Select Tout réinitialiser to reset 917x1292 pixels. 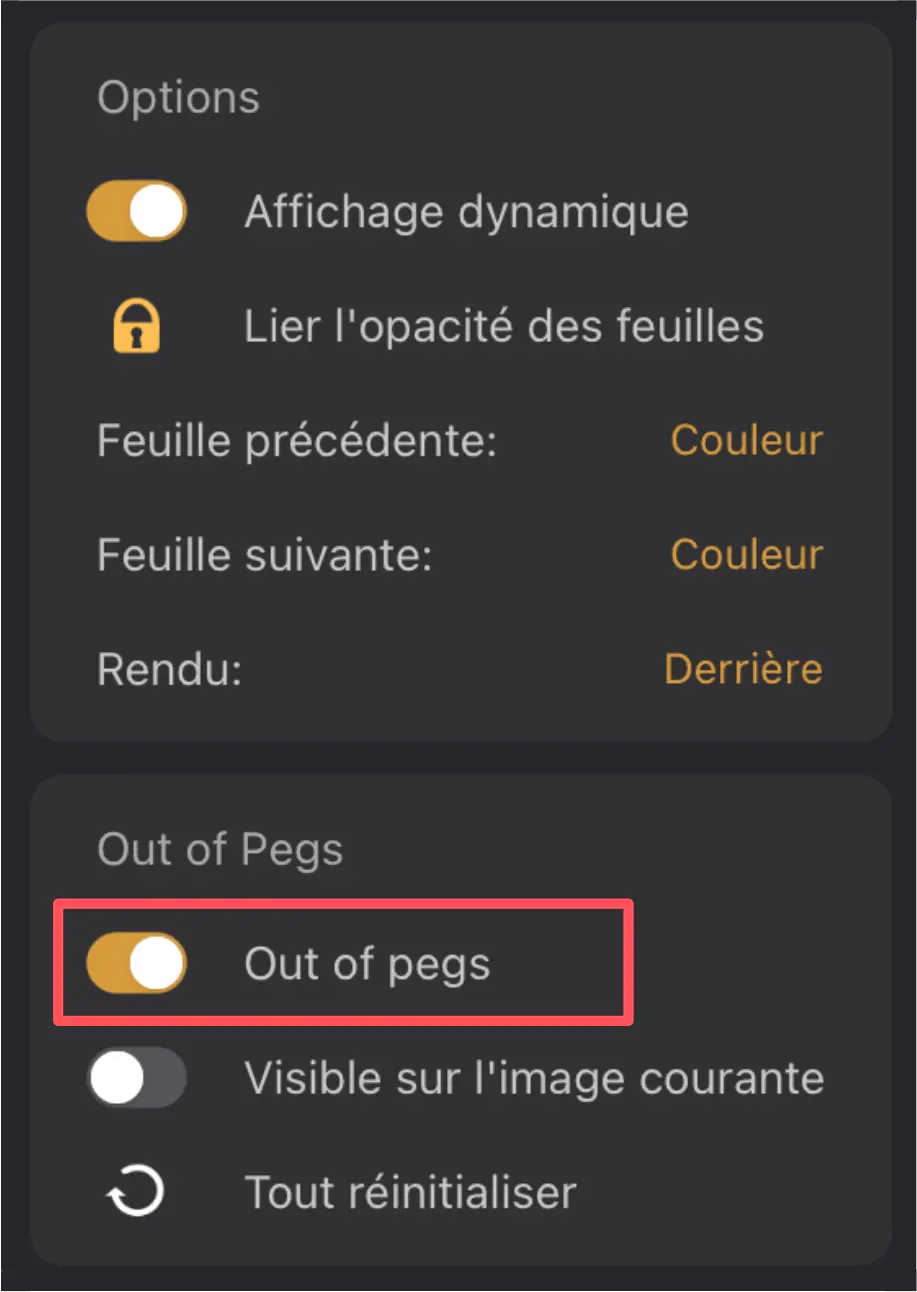(x=410, y=1192)
